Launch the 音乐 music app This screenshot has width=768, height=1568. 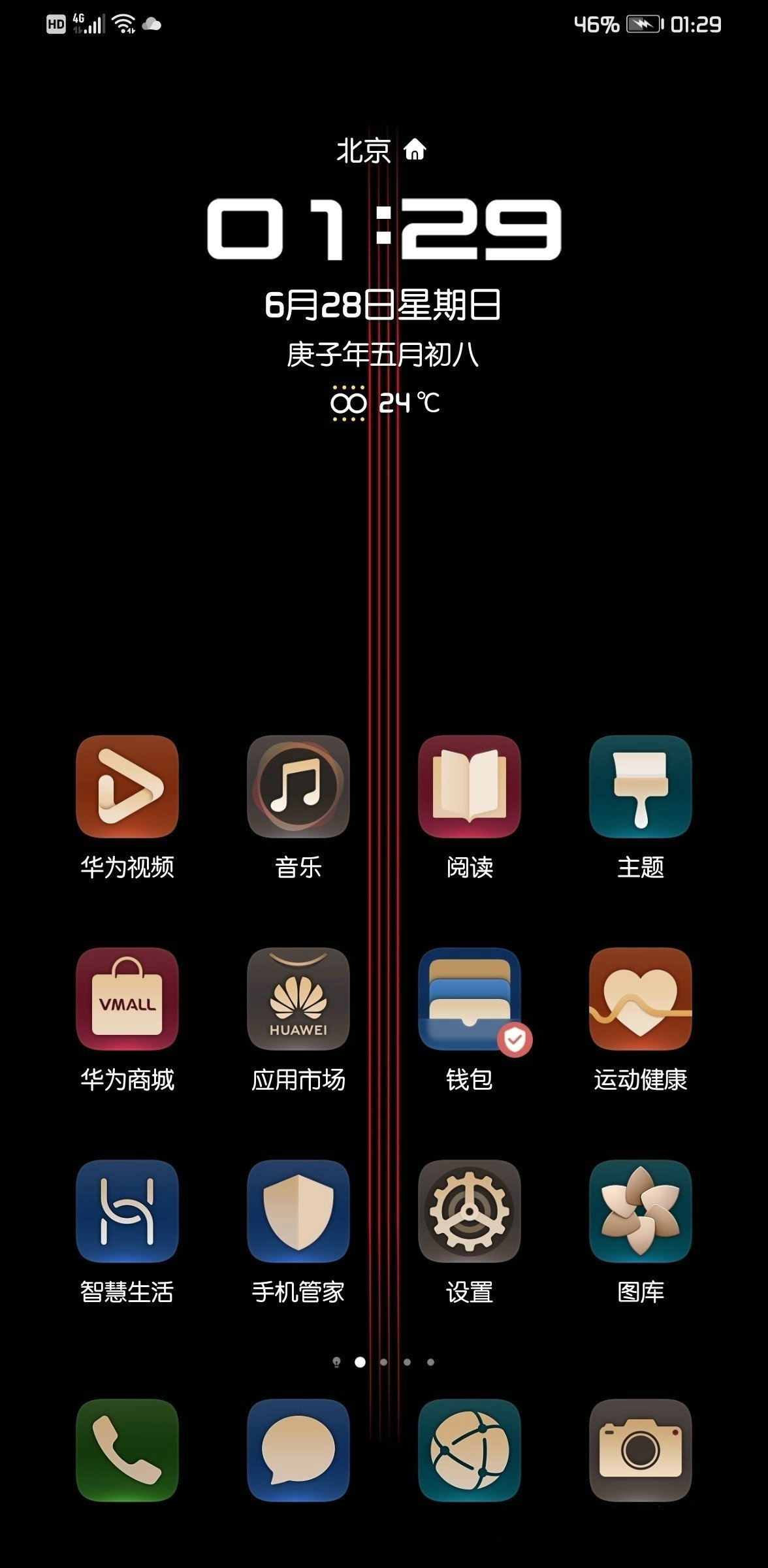(x=298, y=787)
